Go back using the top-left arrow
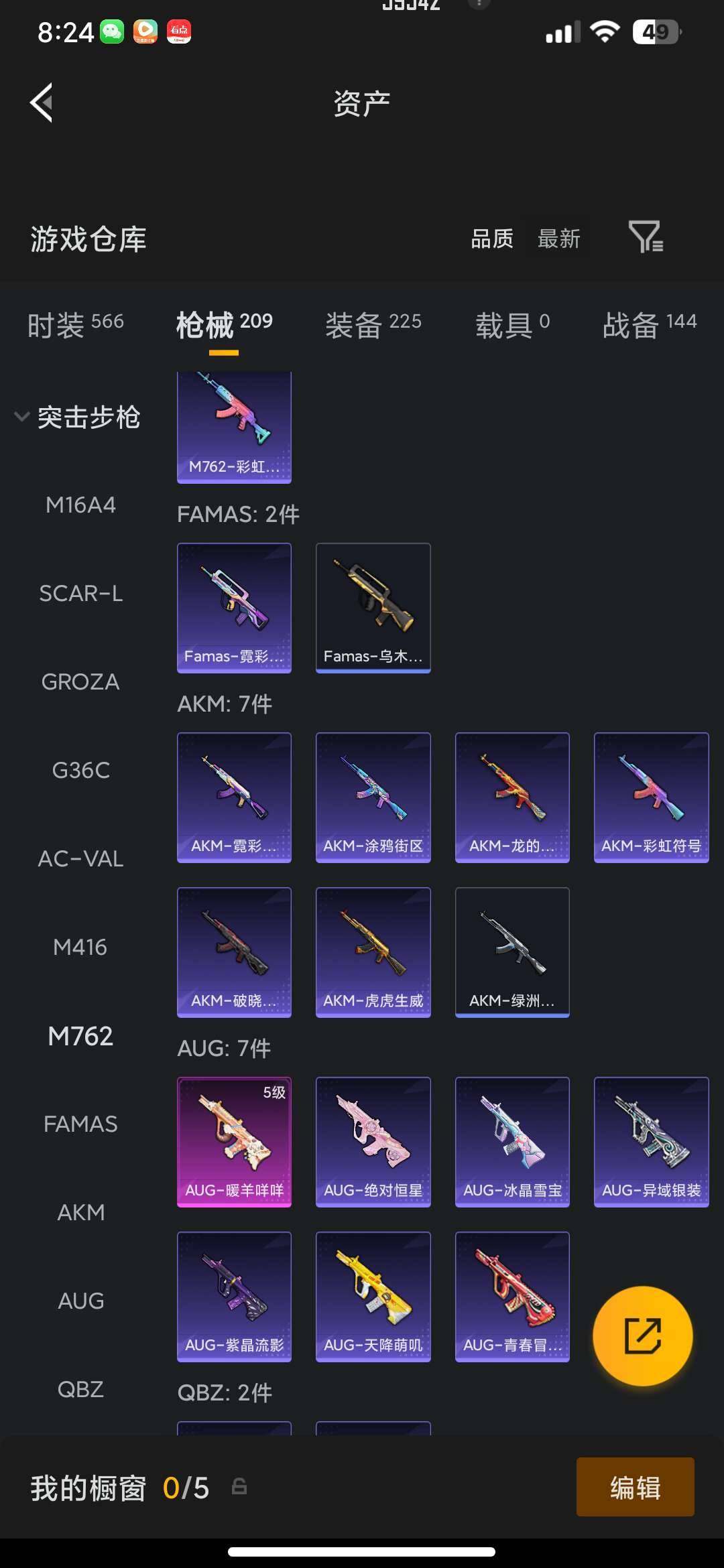Viewport: 724px width, 1568px height. [x=42, y=103]
